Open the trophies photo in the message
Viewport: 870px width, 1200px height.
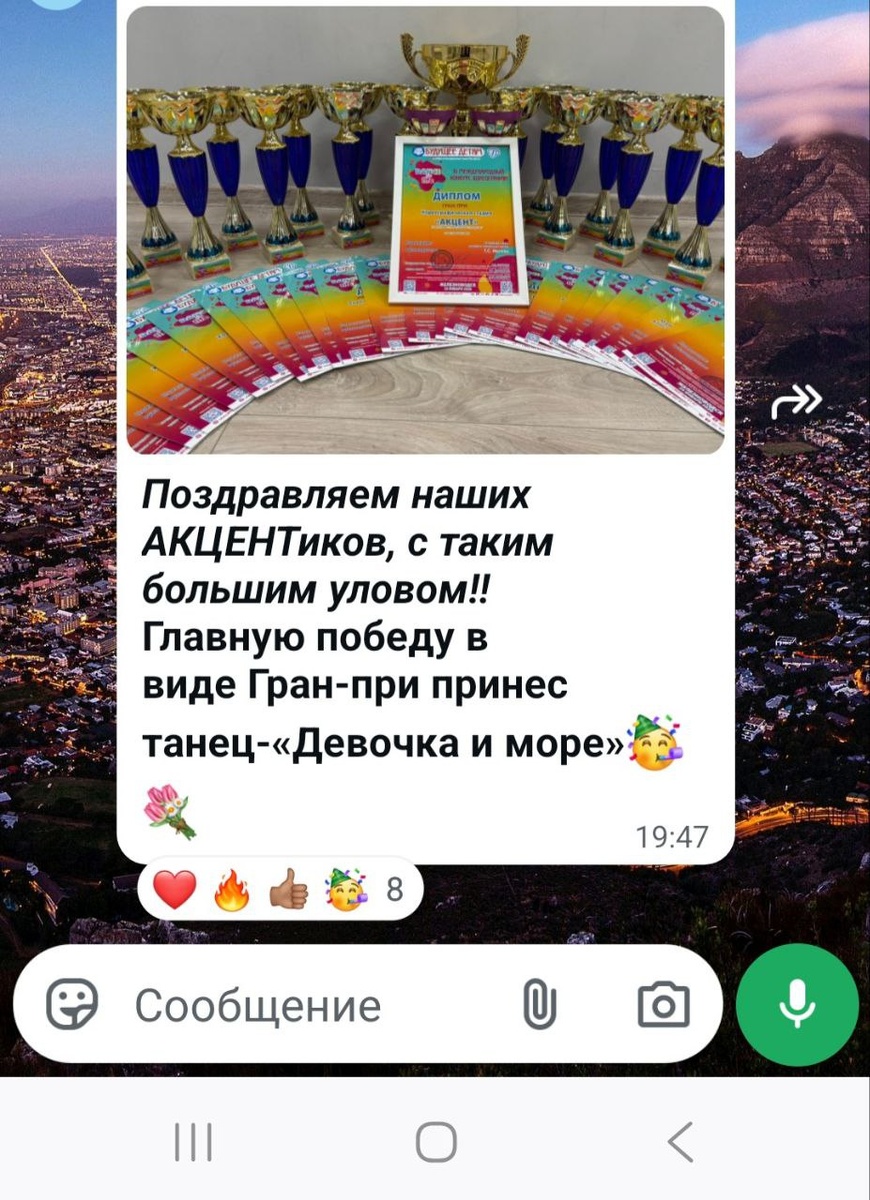pyautogui.click(x=425, y=230)
